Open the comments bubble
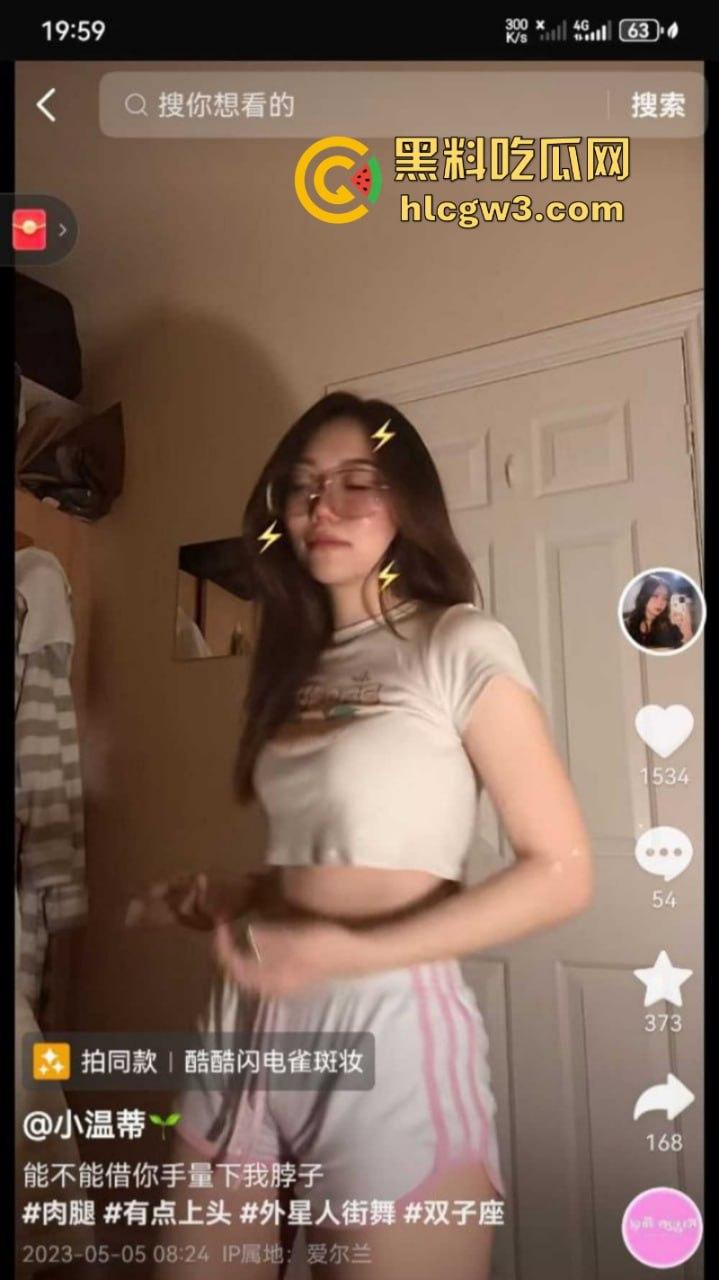This screenshot has height=1280, width=719. pos(664,855)
